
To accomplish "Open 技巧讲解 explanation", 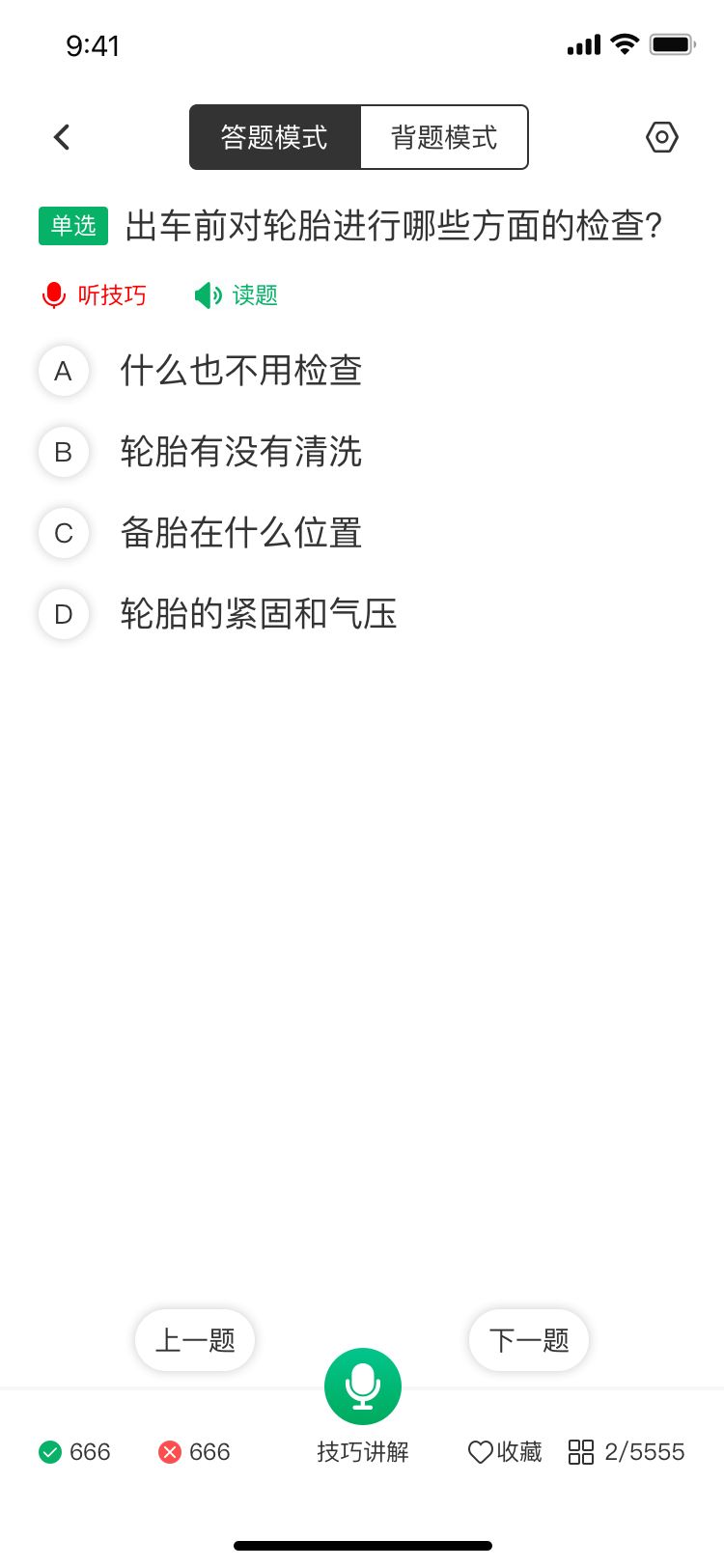I will click(x=362, y=1451).
